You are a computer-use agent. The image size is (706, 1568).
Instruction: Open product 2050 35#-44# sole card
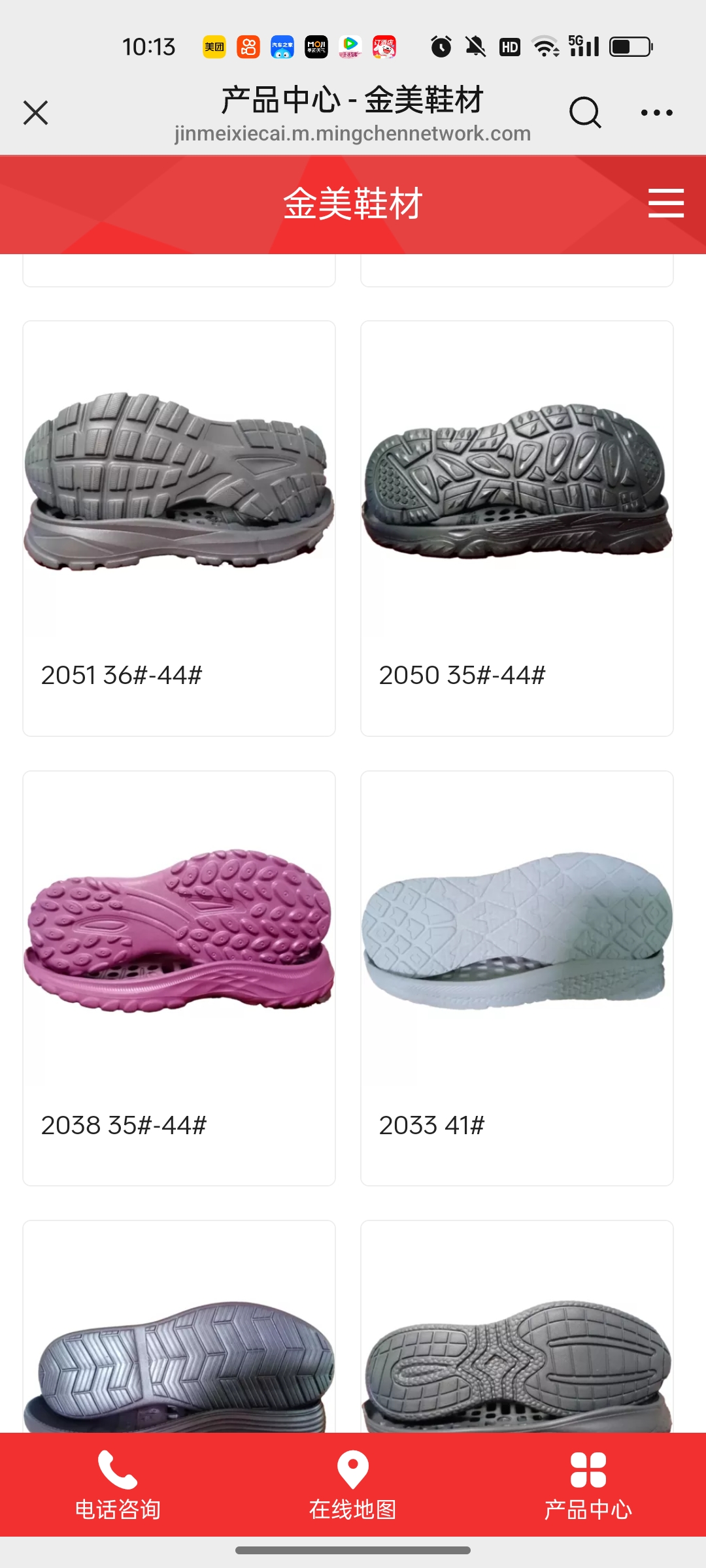pos(516,528)
